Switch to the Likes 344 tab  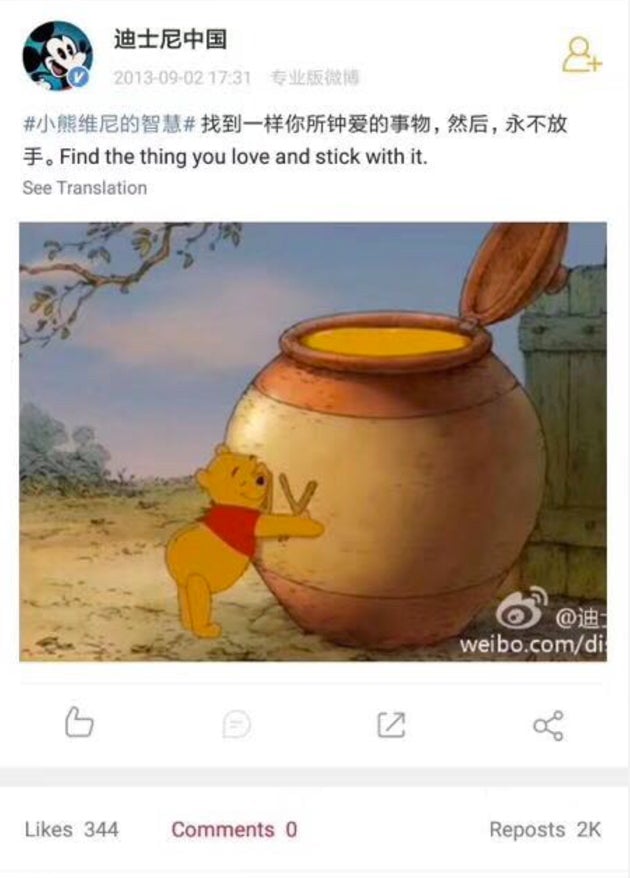coord(72,829)
